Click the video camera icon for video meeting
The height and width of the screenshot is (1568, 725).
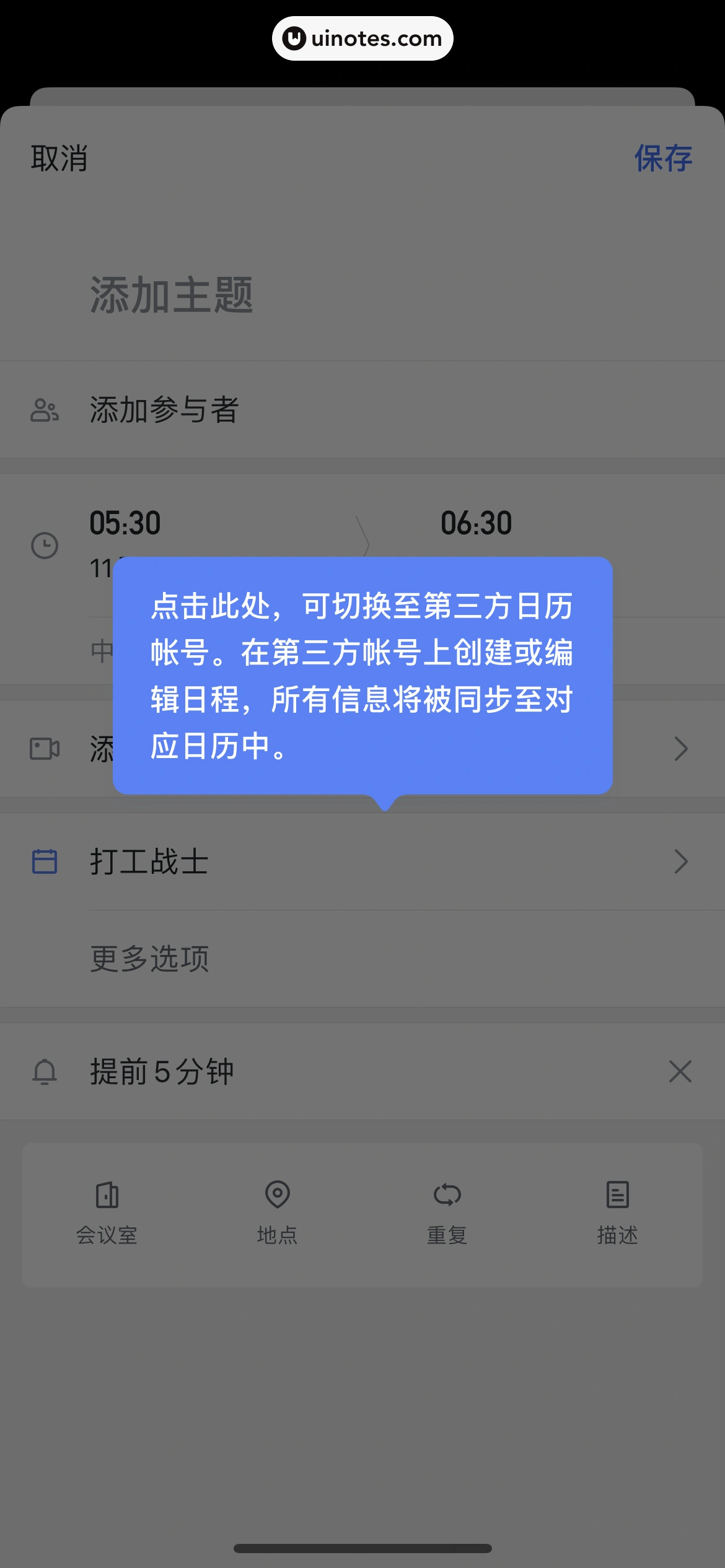pos(44,748)
